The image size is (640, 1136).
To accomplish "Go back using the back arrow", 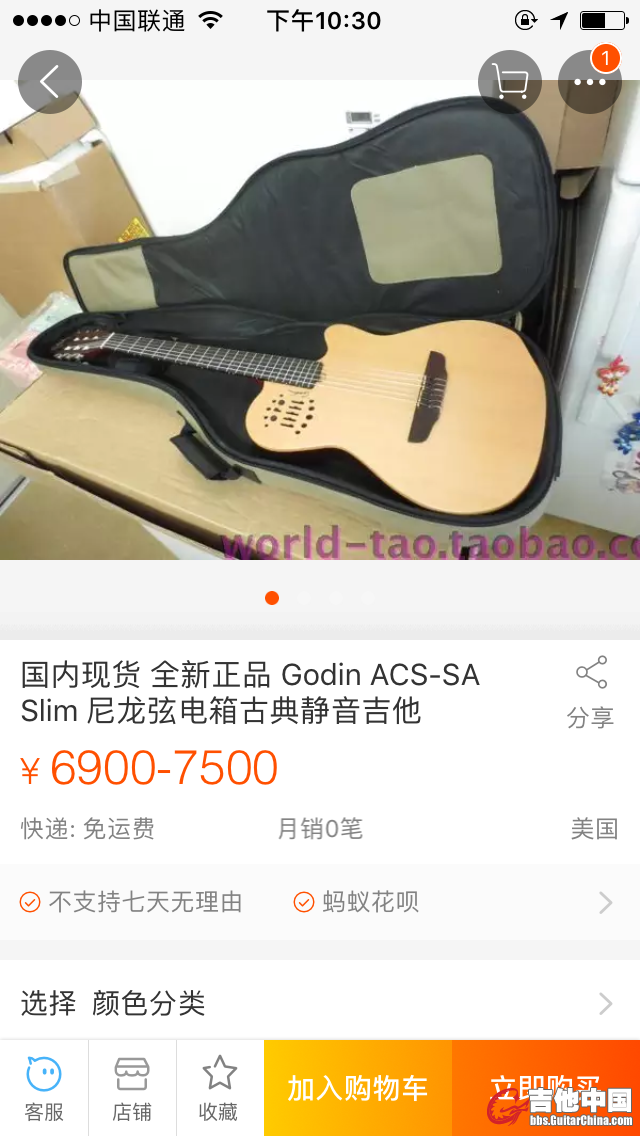I will tap(50, 82).
